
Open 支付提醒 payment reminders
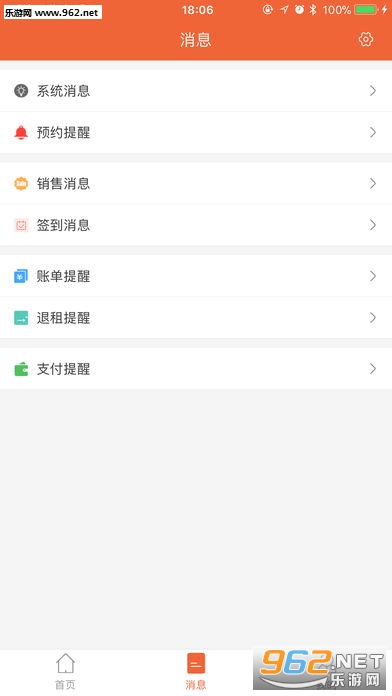[196, 369]
